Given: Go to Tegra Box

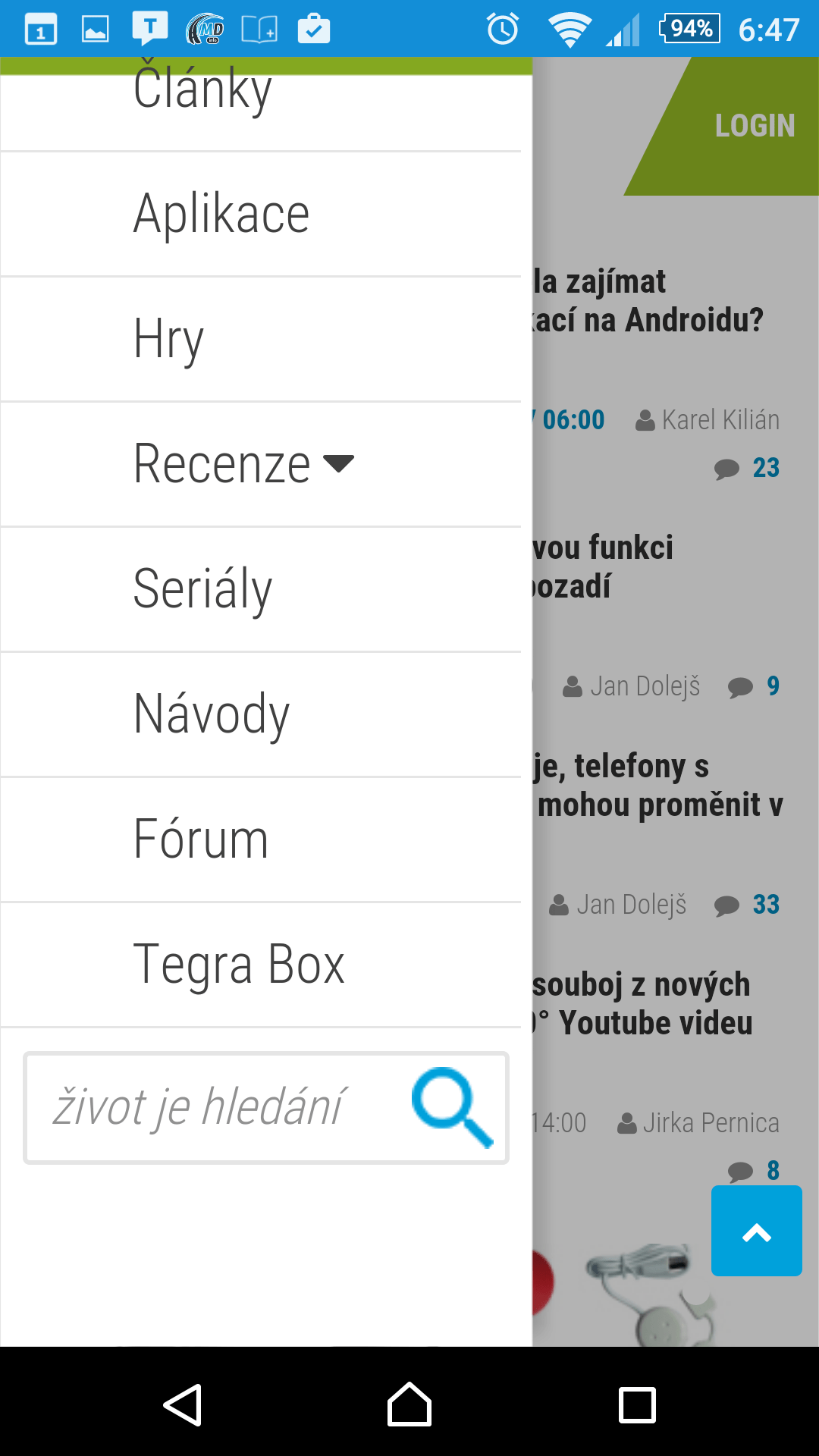Looking at the screenshot, I should click(260, 965).
